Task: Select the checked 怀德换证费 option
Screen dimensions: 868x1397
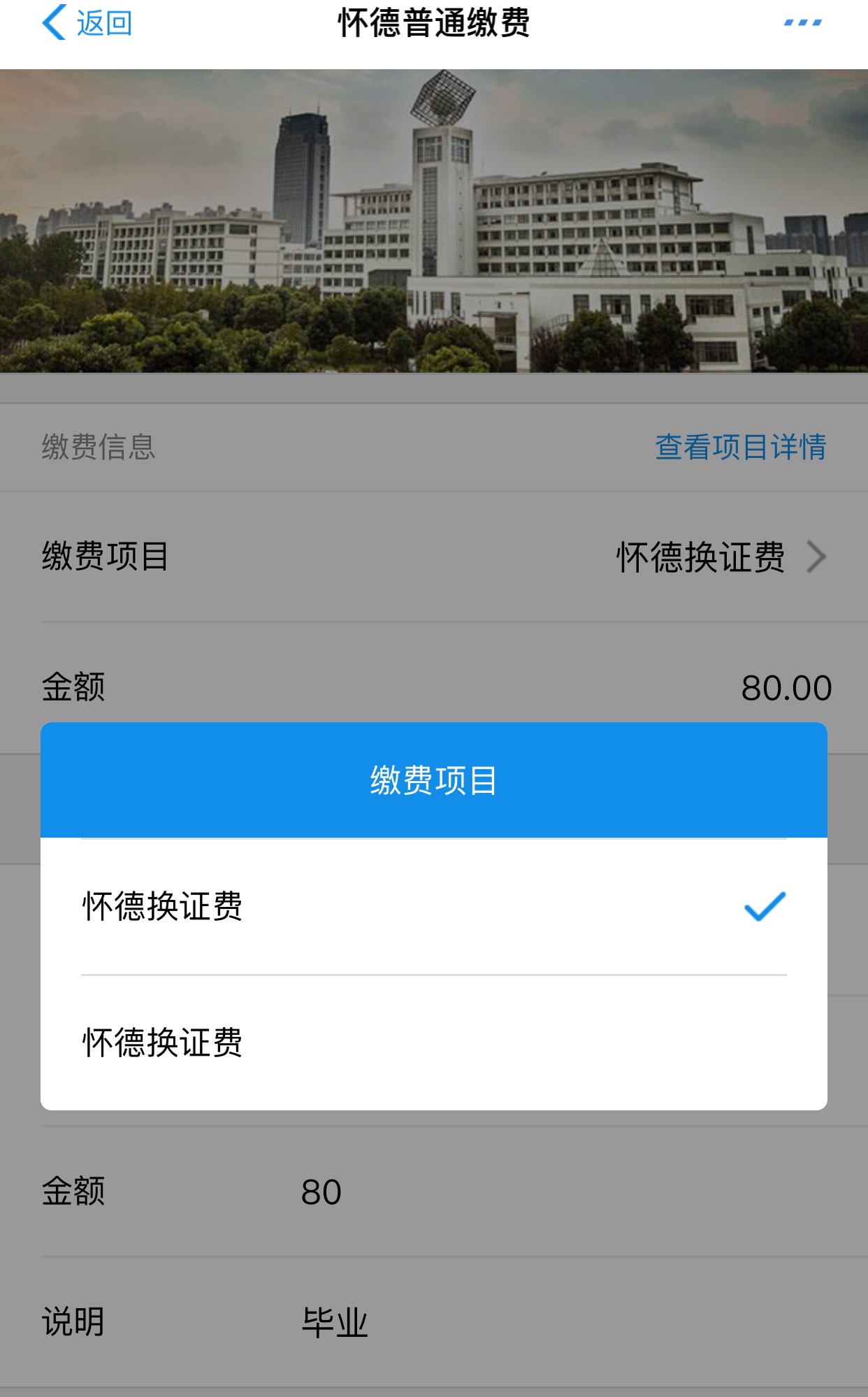Action: click(x=433, y=906)
